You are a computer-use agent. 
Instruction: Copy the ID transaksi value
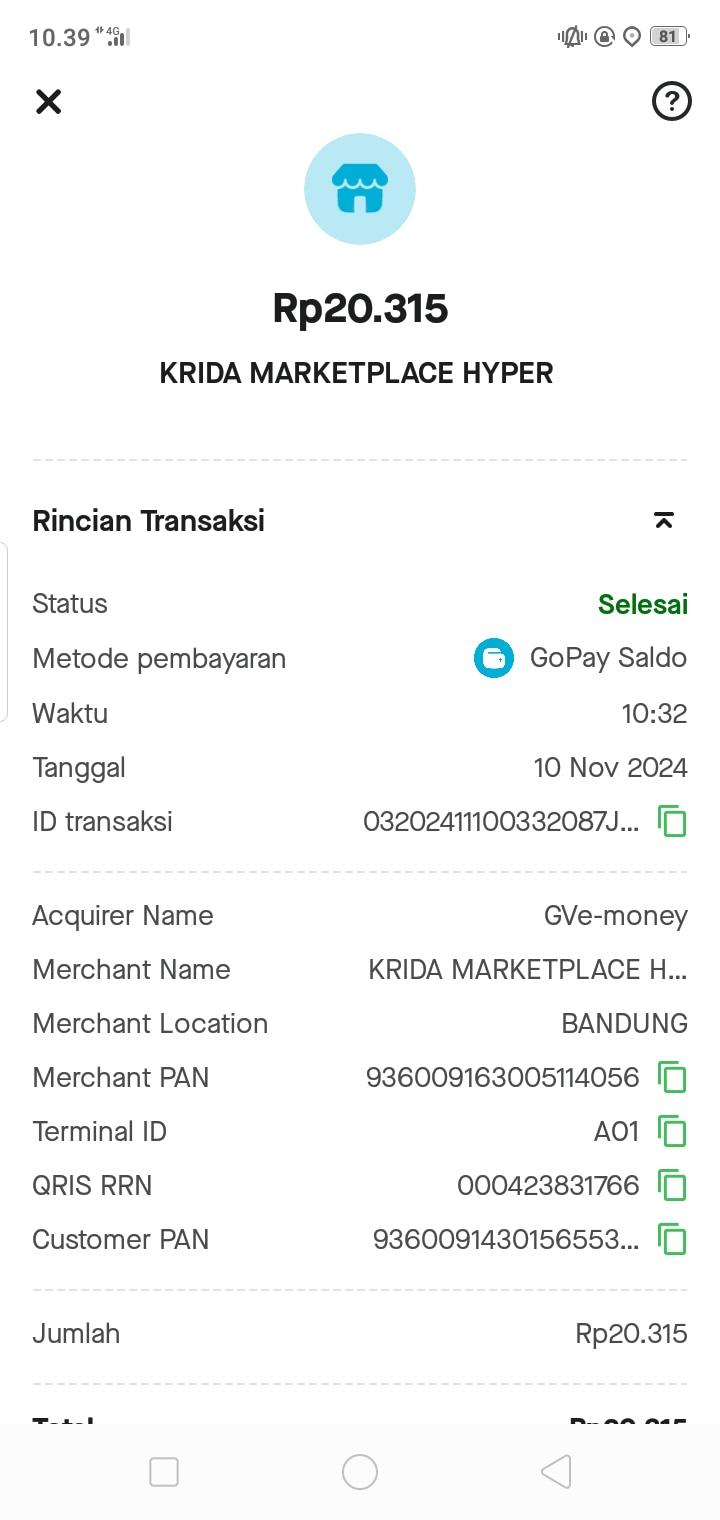click(x=672, y=822)
